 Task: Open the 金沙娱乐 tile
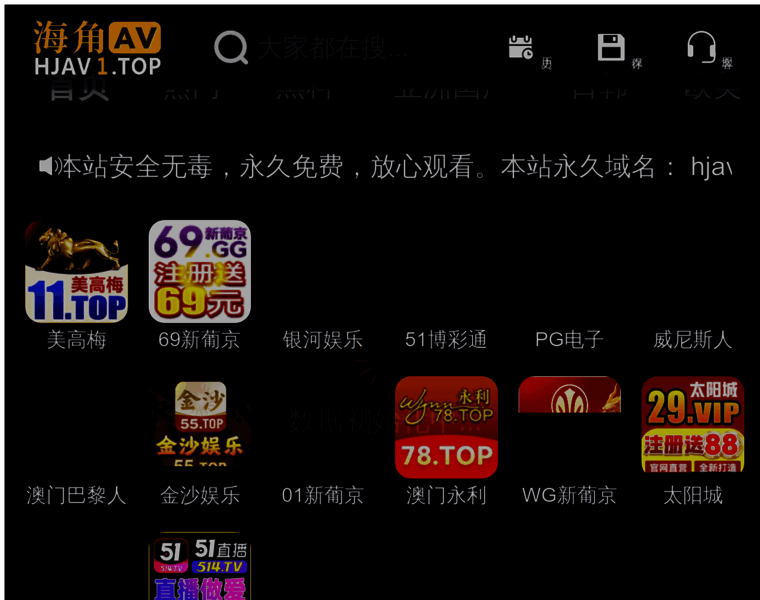200,427
